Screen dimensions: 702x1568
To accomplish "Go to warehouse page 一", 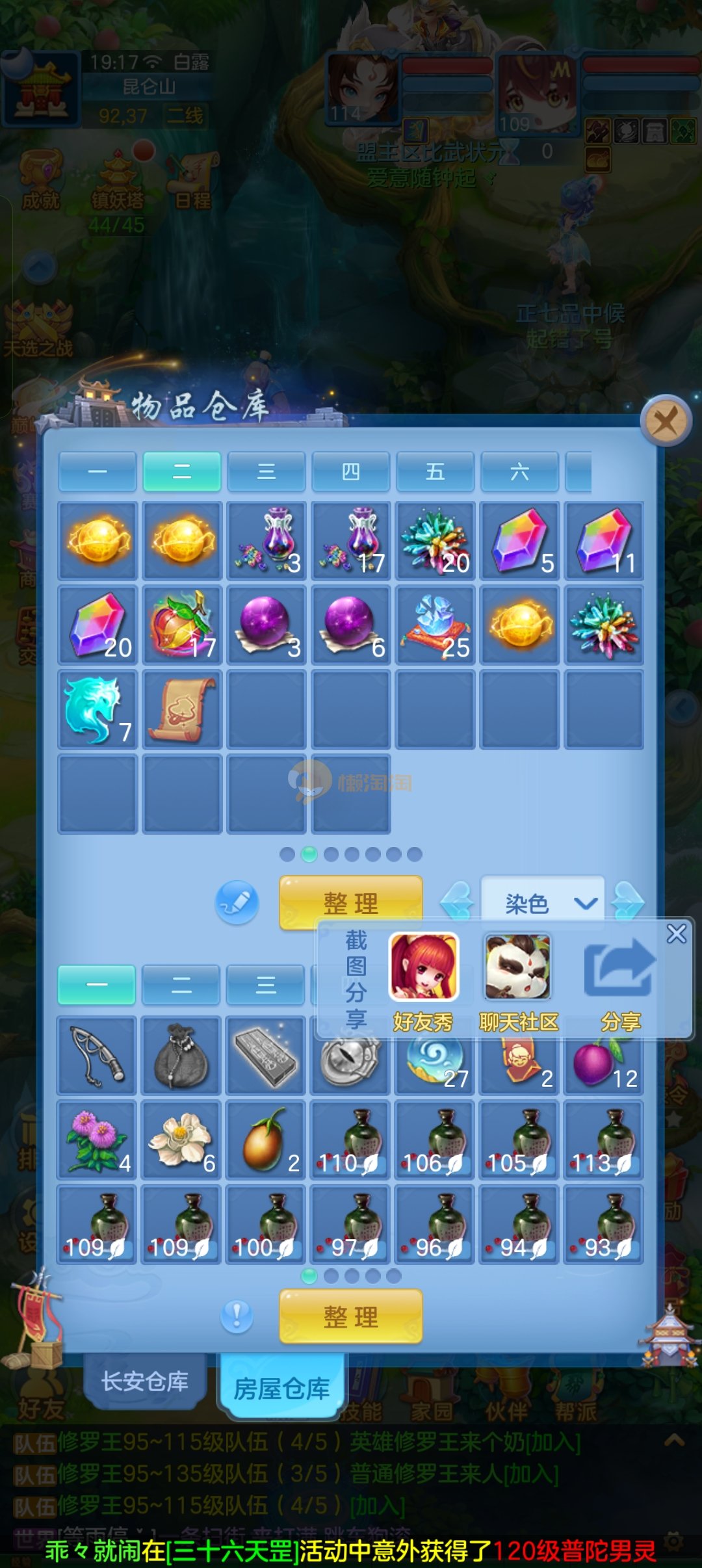I will (97, 471).
